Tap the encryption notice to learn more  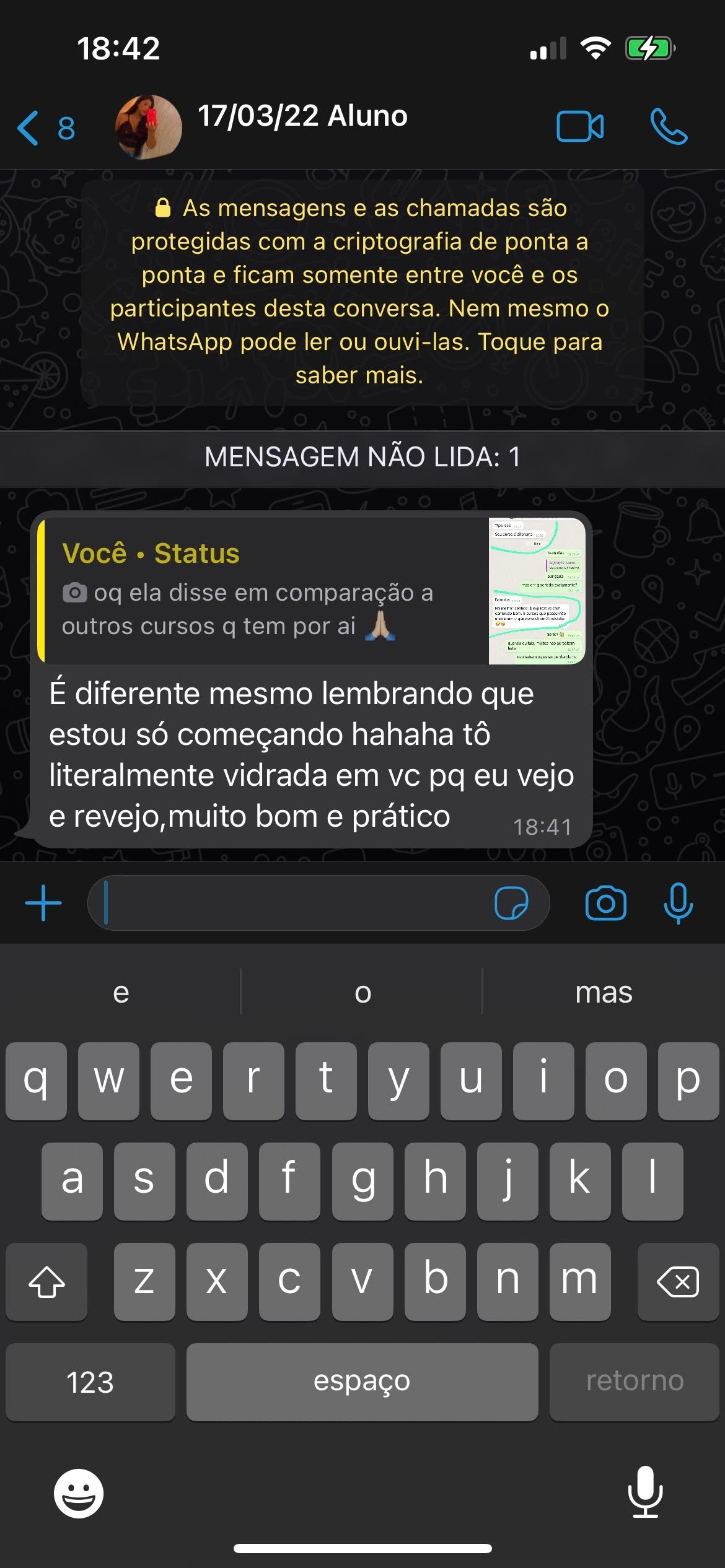(362, 292)
